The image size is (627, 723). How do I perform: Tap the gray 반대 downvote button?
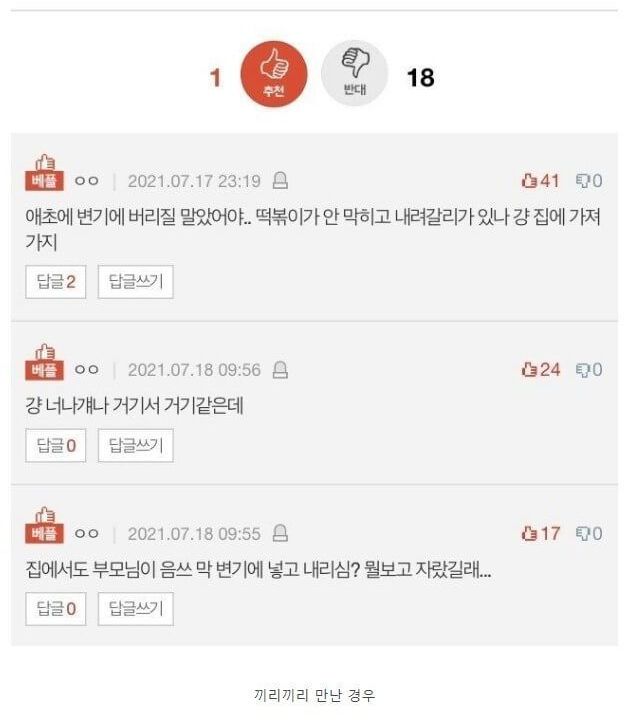point(354,76)
